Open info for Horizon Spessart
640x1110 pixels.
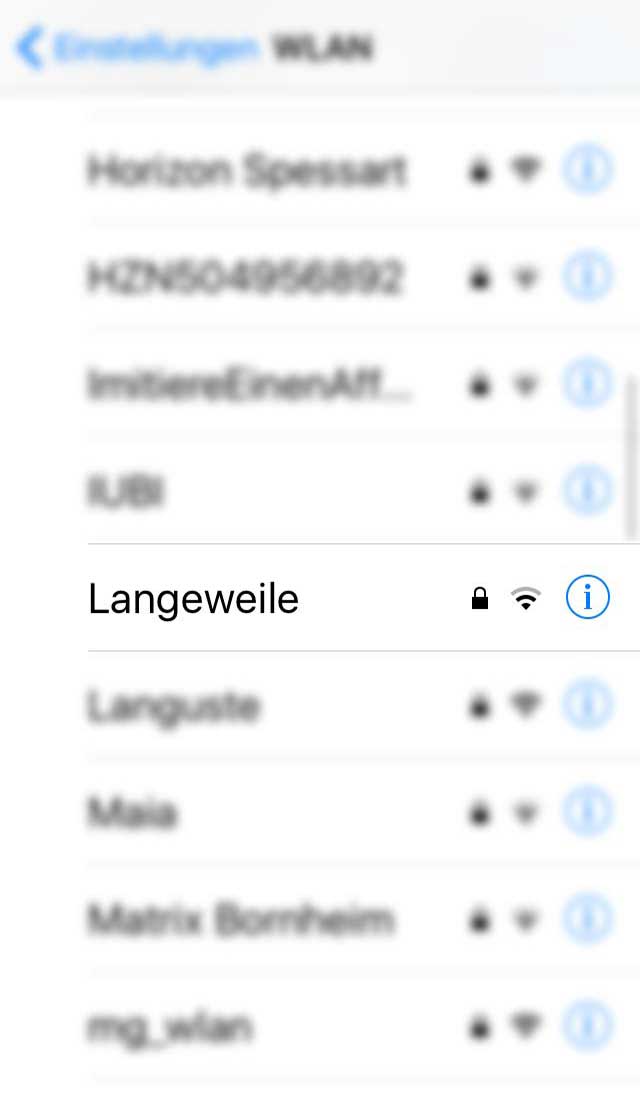click(x=587, y=171)
